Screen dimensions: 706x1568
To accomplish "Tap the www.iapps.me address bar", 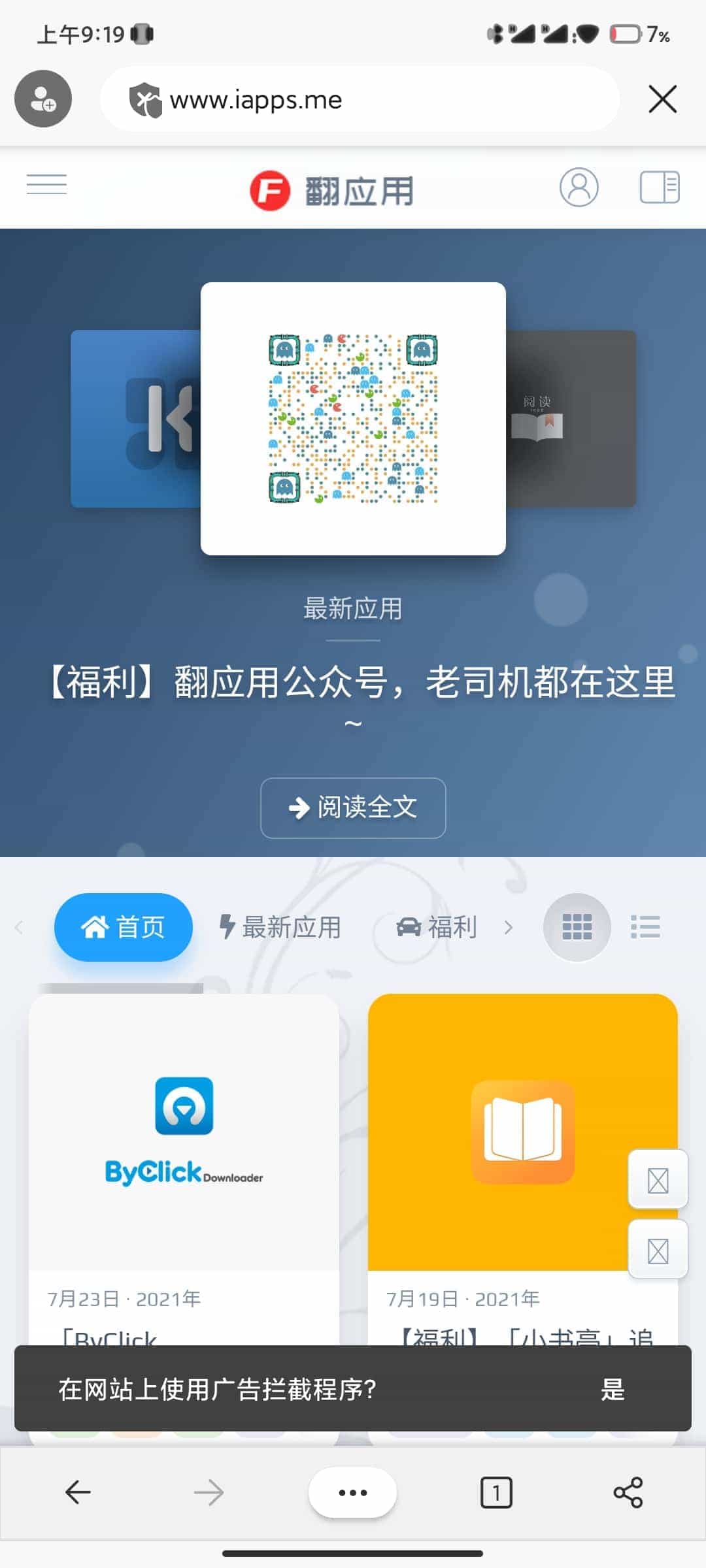I will pos(360,100).
